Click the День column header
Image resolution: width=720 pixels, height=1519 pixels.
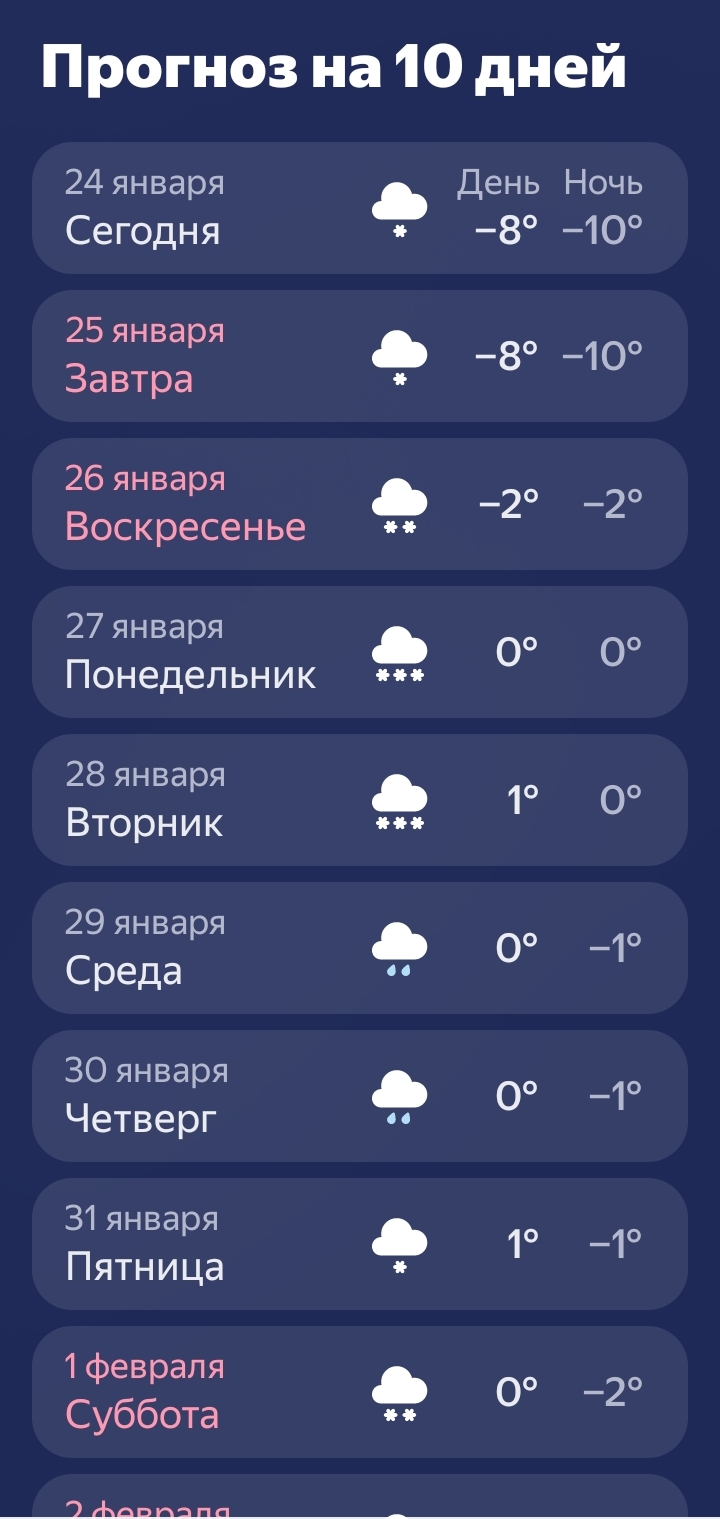pos(498,182)
